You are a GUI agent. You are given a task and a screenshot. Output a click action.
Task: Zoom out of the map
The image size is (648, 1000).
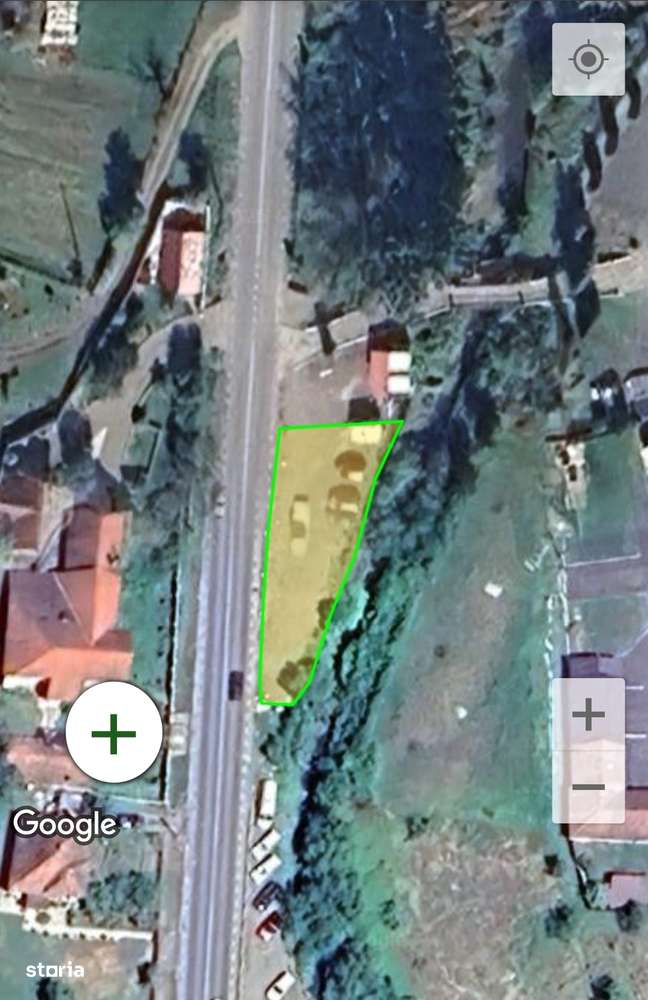click(588, 787)
